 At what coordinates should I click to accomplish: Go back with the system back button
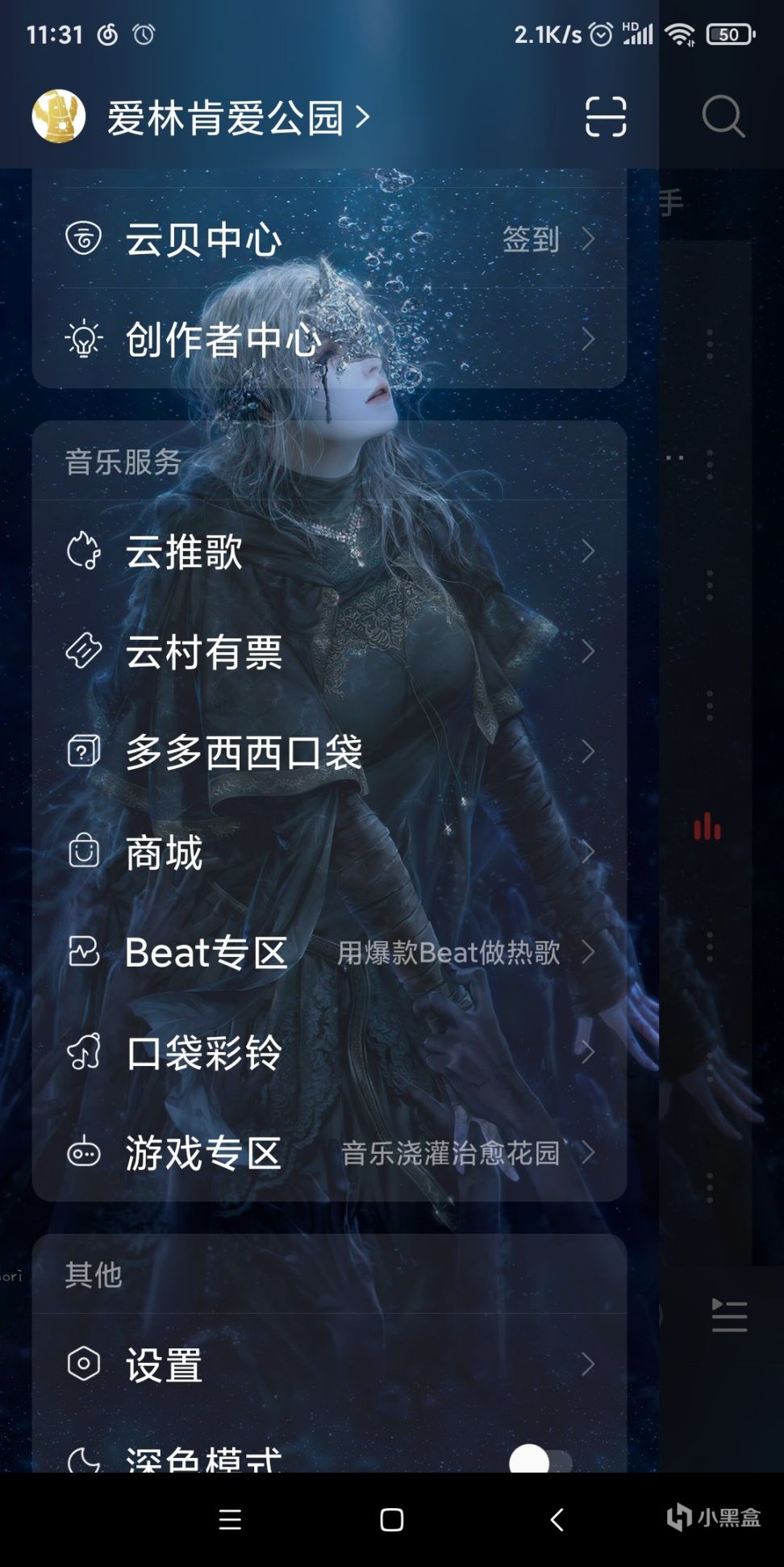[557, 1520]
